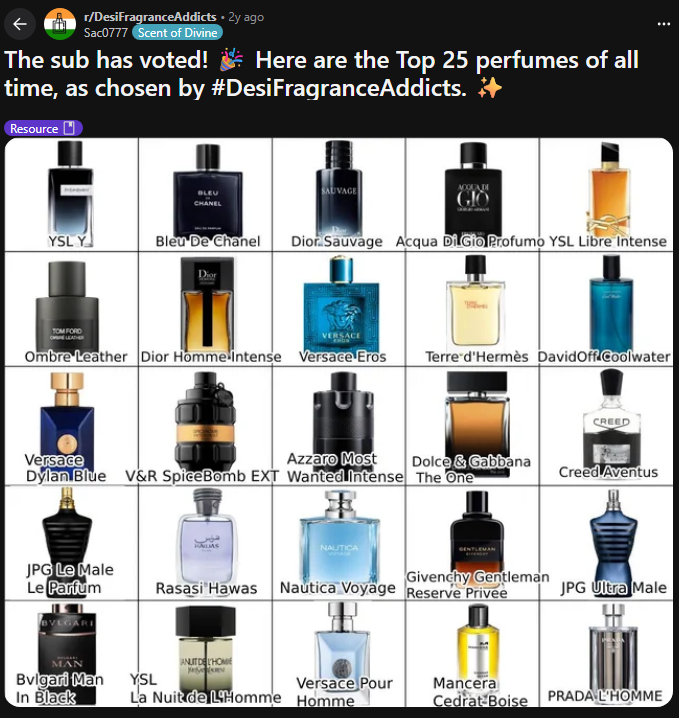View the profile of user Sac0777
The height and width of the screenshot is (718, 679).
(x=105, y=33)
